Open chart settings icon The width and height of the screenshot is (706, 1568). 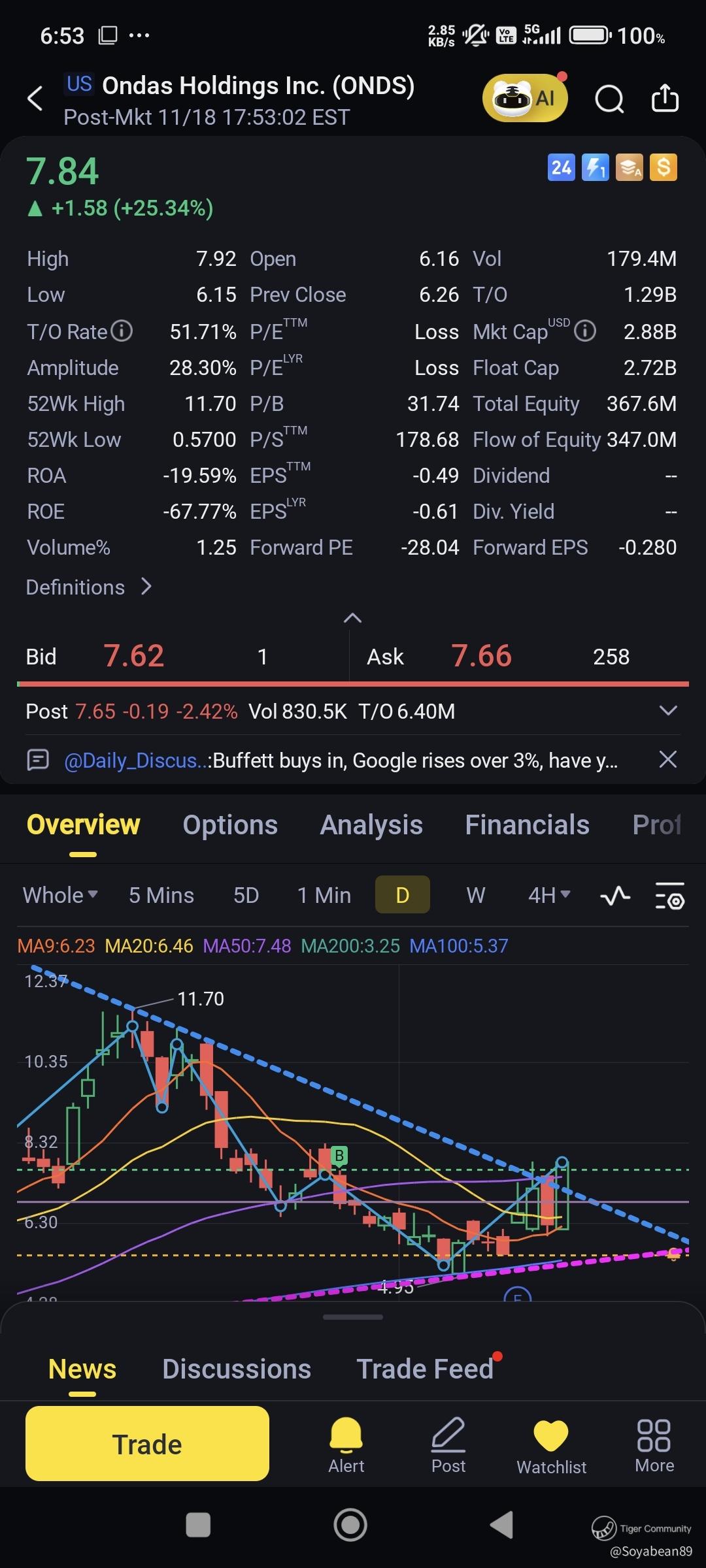(669, 896)
